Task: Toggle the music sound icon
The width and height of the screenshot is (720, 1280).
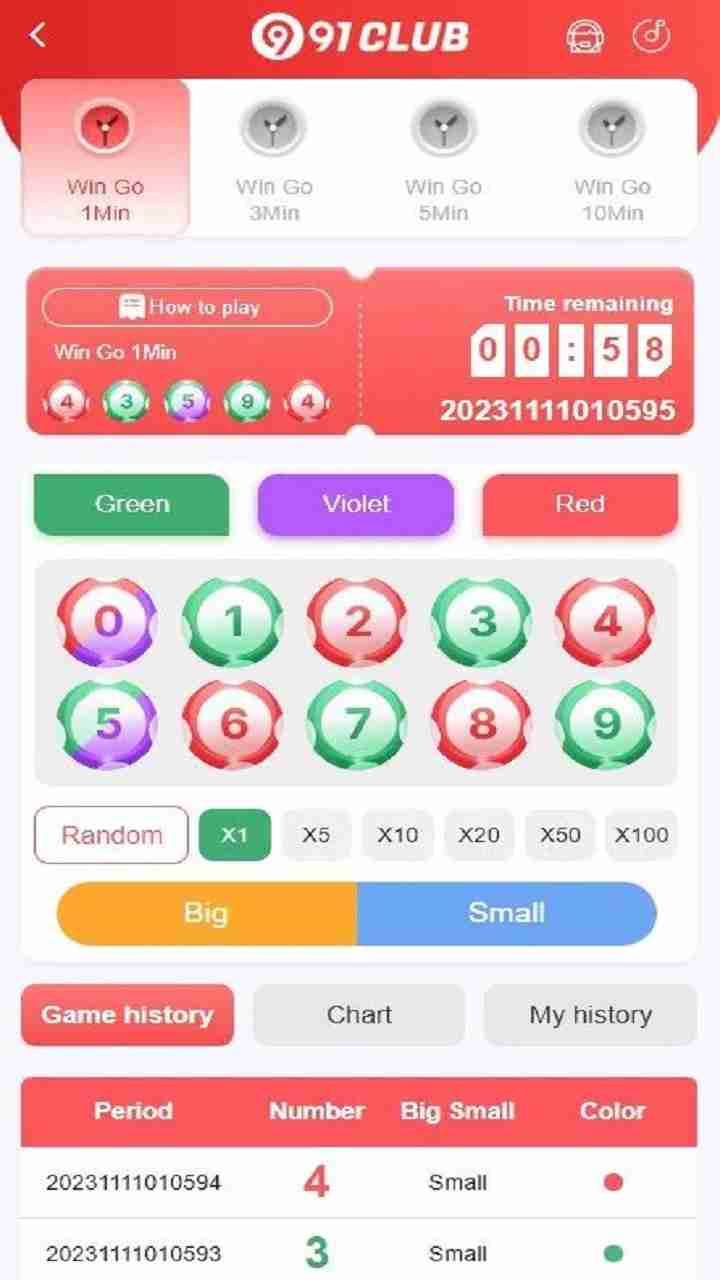Action: pos(652,36)
